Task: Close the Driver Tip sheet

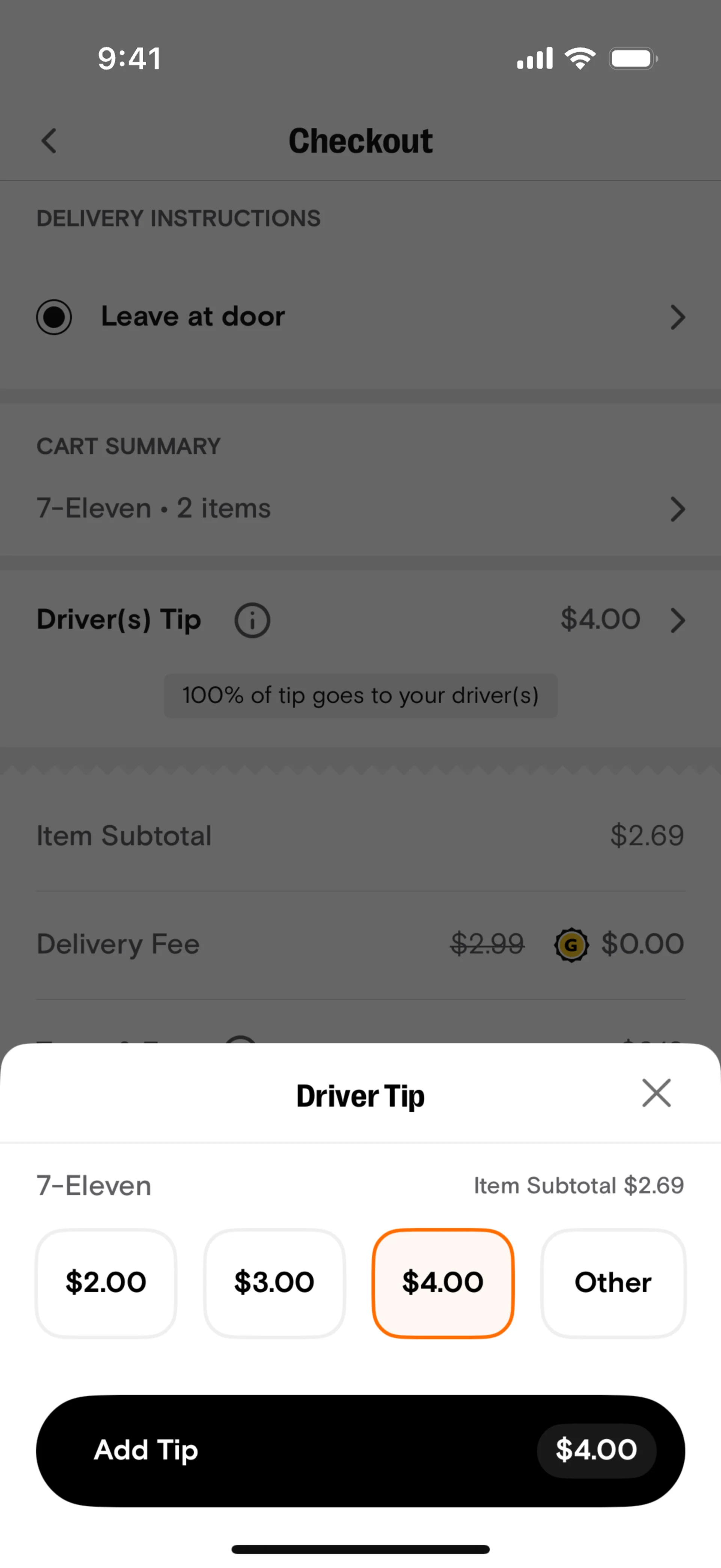Action: pyautogui.click(x=656, y=1093)
